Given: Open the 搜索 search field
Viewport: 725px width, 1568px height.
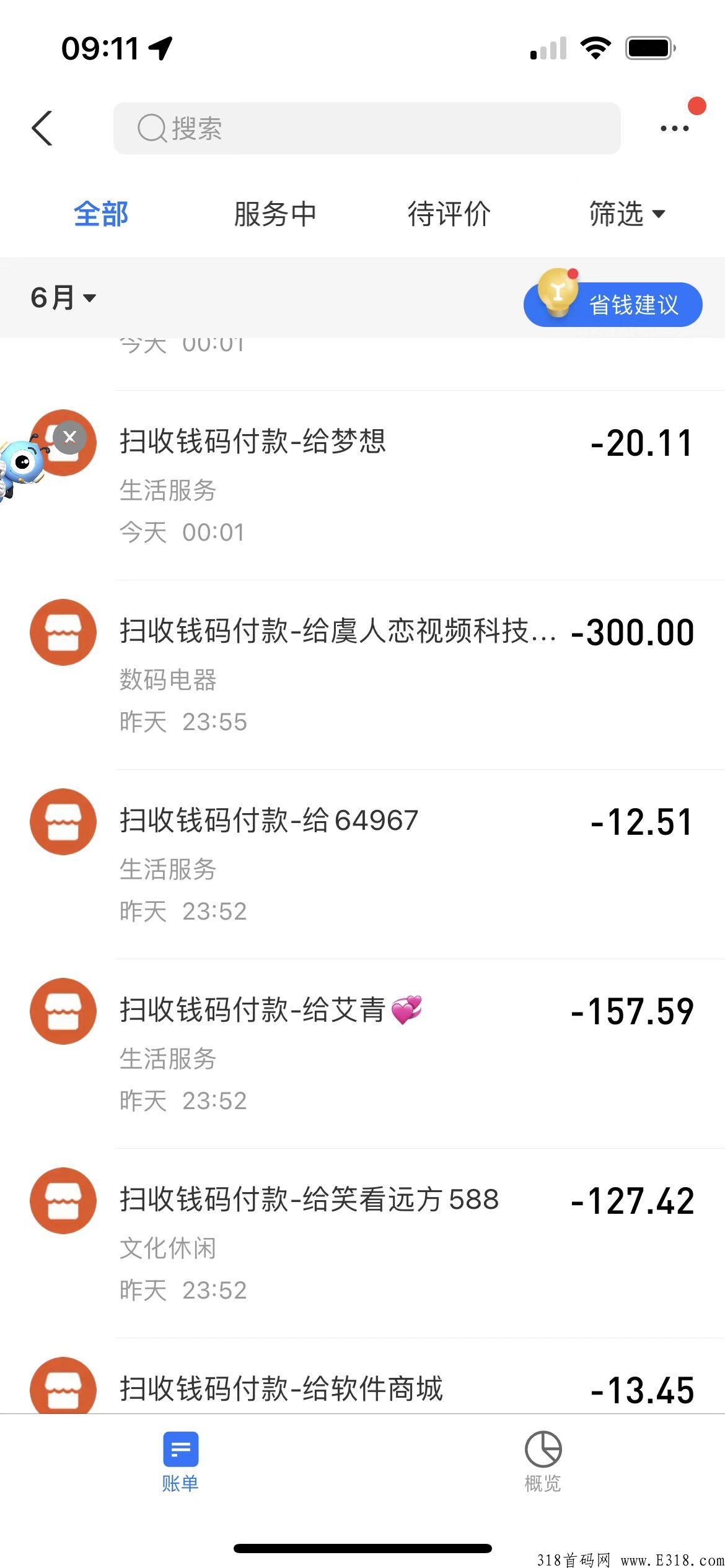Looking at the screenshot, I should [x=367, y=128].
